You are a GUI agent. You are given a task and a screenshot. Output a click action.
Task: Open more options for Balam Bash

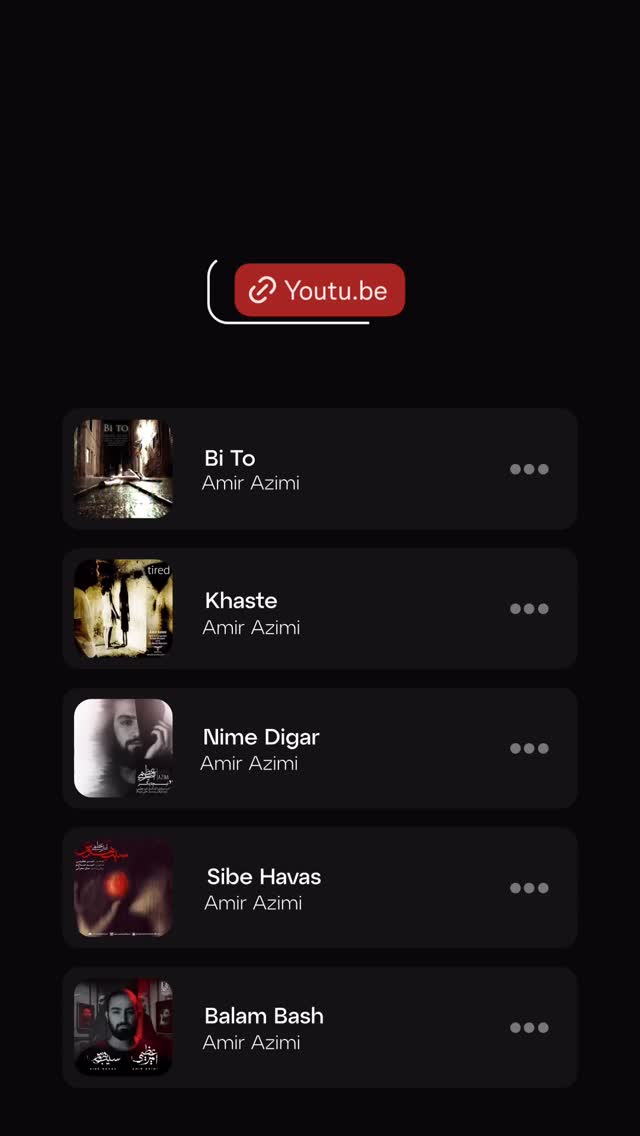point(529,1027)
